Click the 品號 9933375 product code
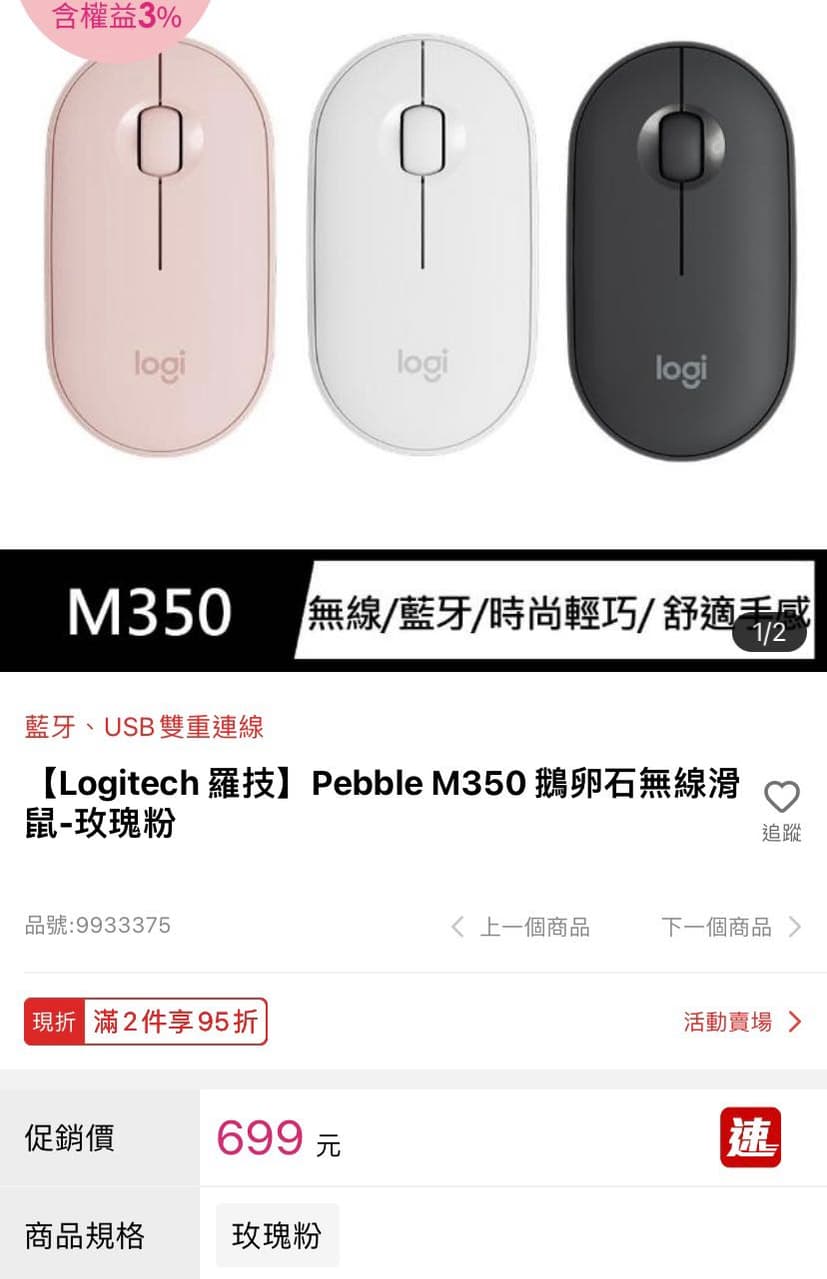 click(x=97, y=926)
